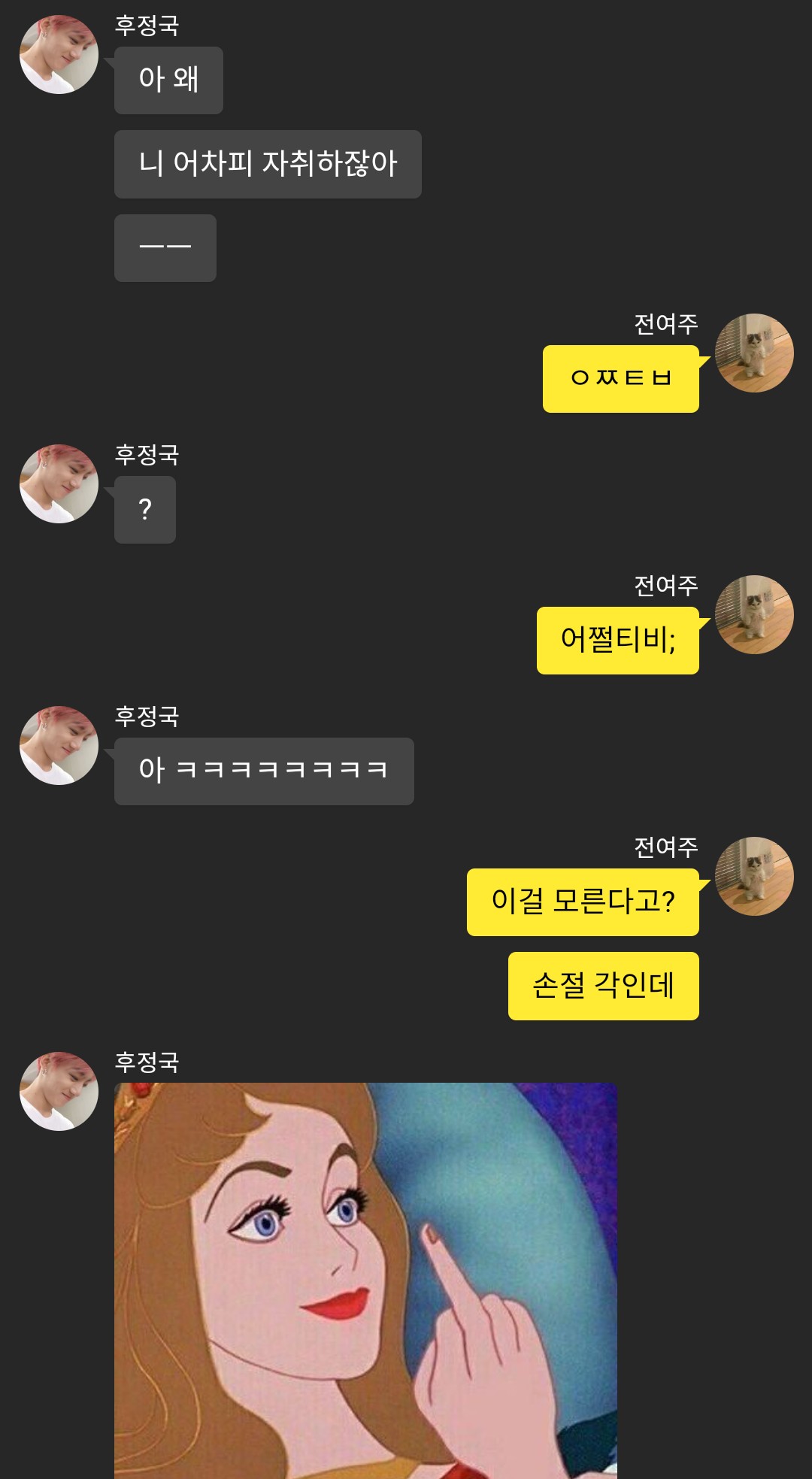812x1479 pixels.
Task: Tap 후정국's avatar beside '아 ㅋㅋㅋㅋㅋㅋㅋㅋ'
Action: (59, 745)
